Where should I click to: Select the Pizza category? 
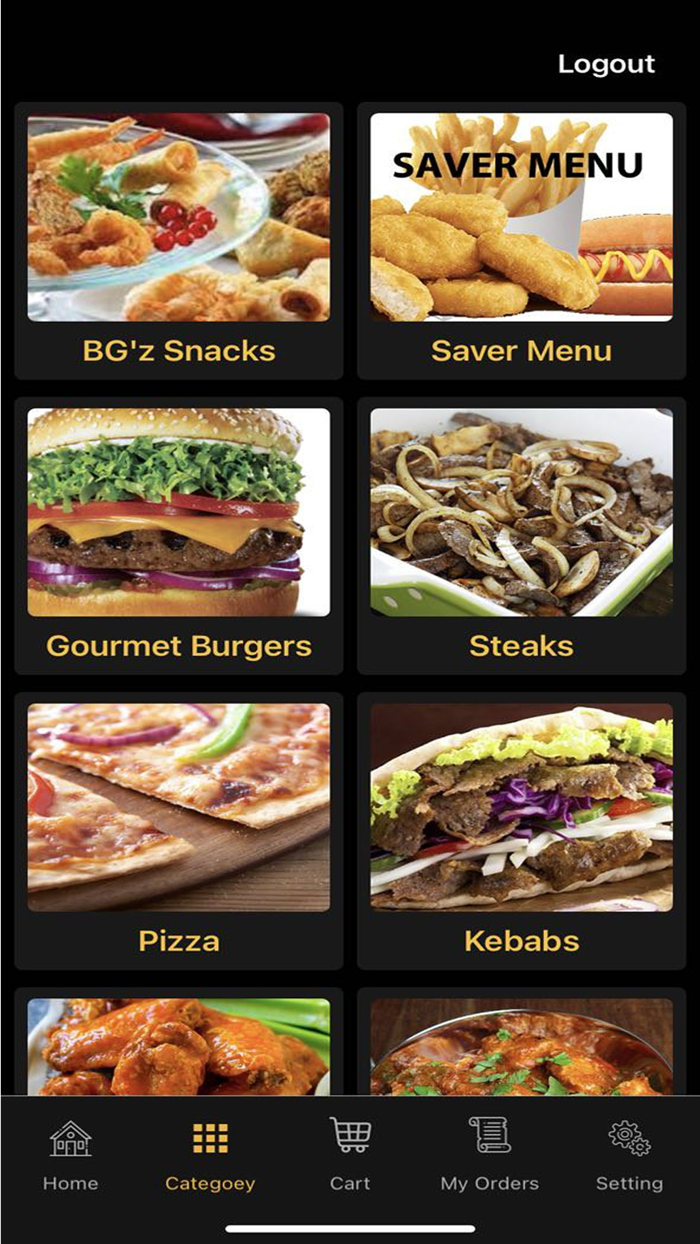point(179,830)
